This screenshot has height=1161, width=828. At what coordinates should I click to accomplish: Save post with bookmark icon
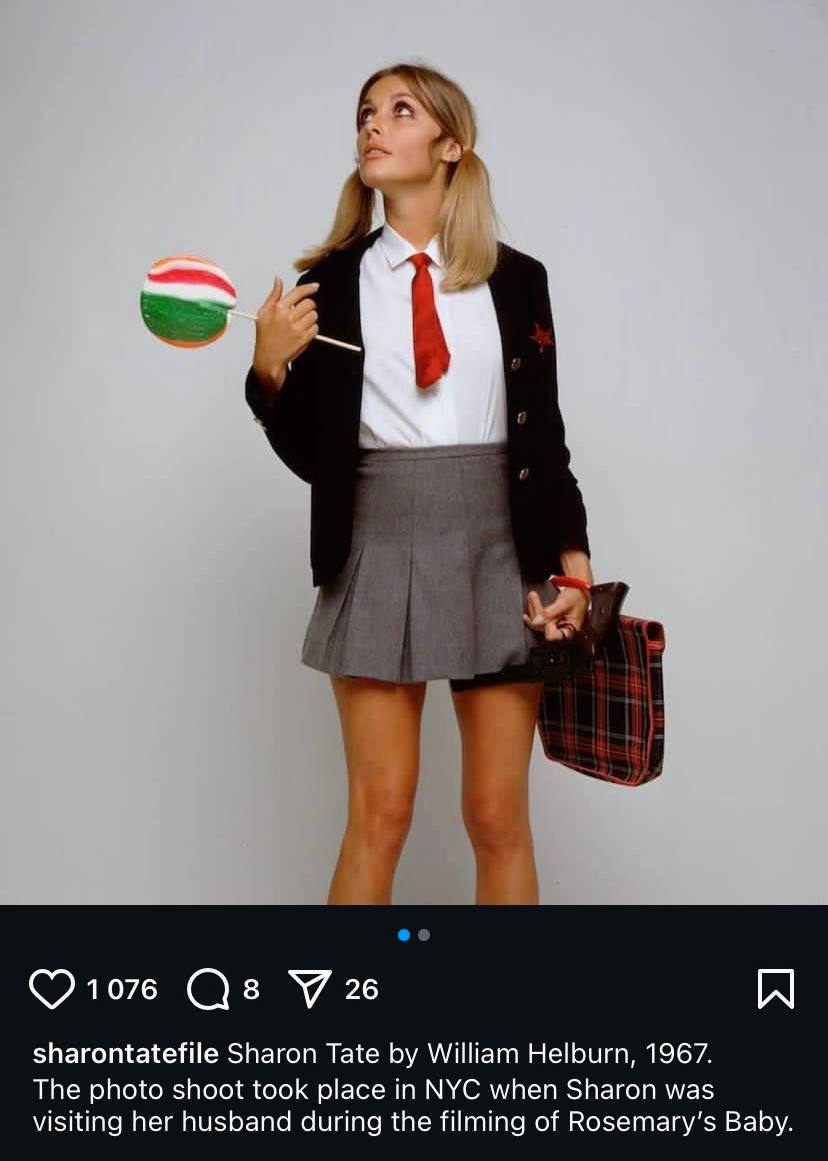click(x=776, y=989)
